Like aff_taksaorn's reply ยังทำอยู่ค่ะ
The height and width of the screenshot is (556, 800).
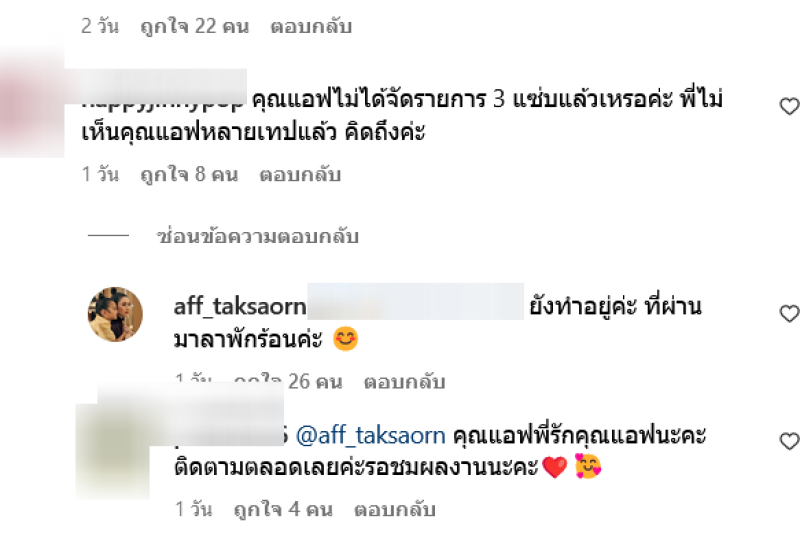(x=788, y=314)
